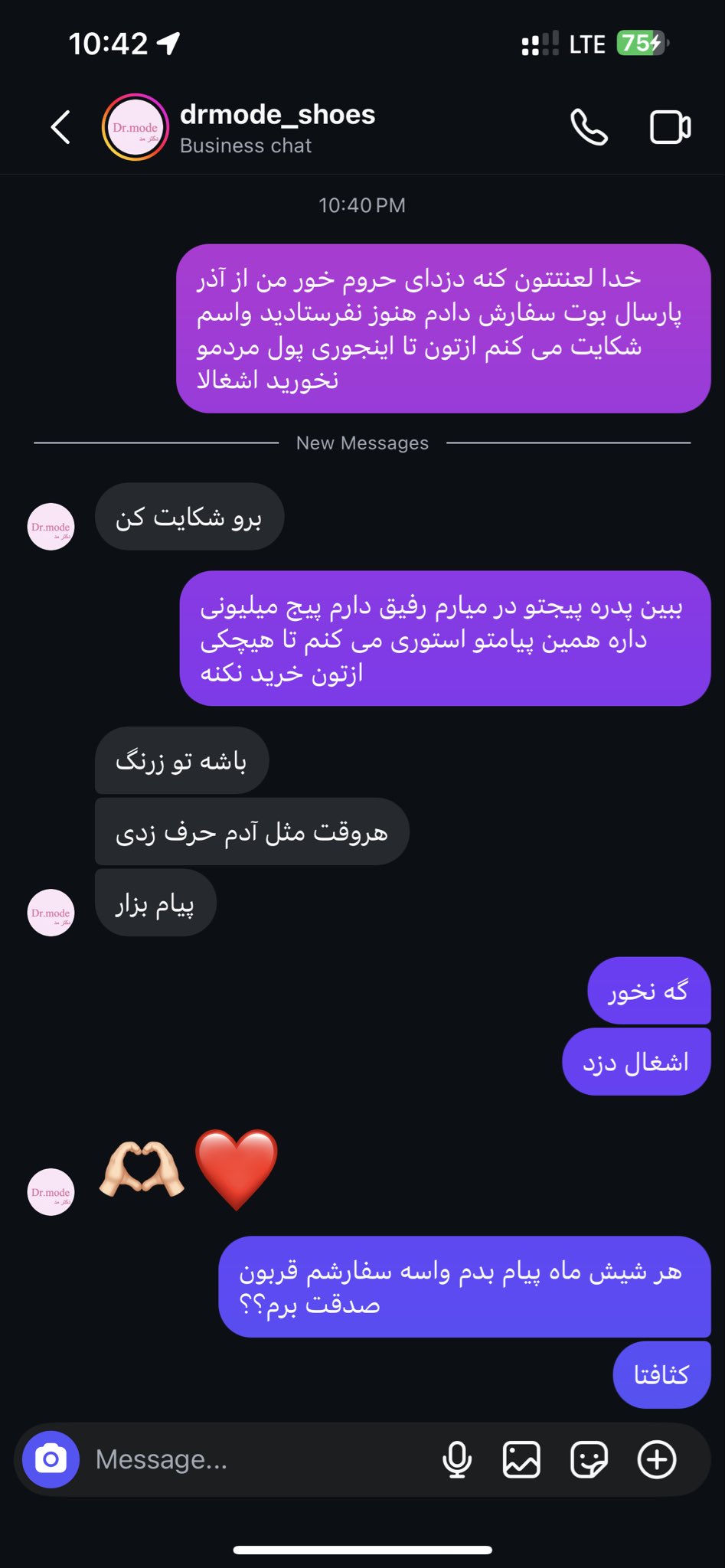
Task: Open drmode_shoes profile from the header name
Action: coord(277,115)
